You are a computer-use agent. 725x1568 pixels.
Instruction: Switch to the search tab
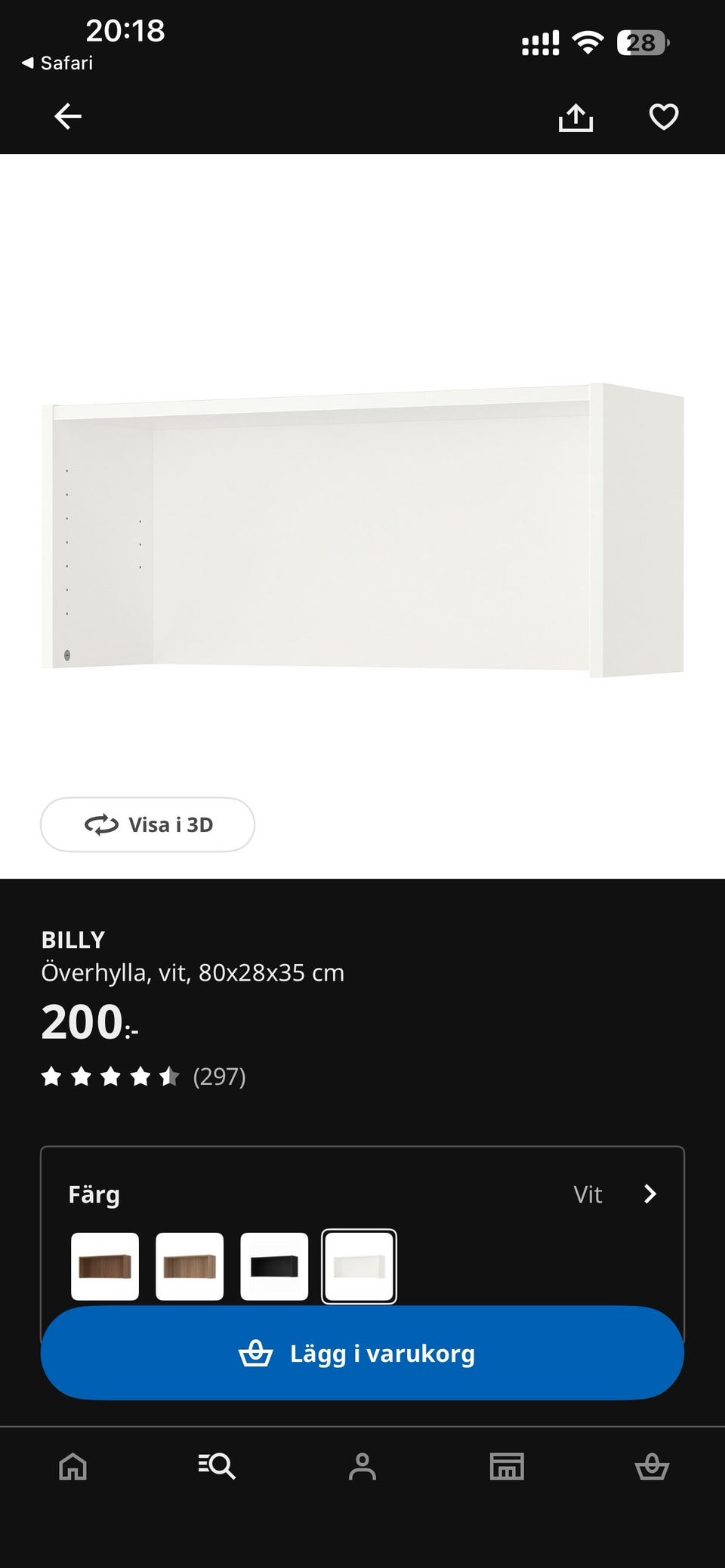pos(217,1466)
